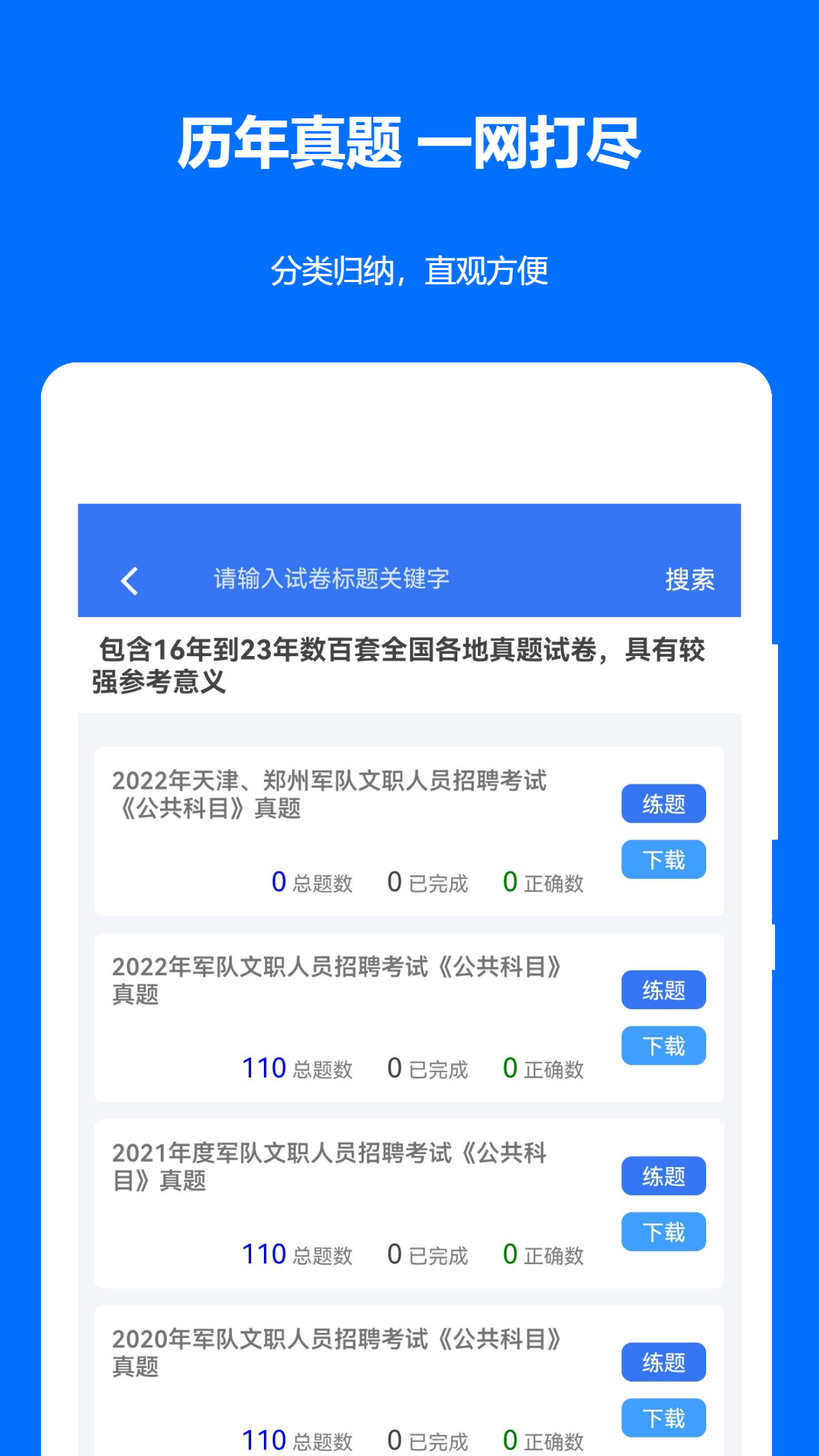Click the 搜索 search button
The image size is (819, 1456).
689,579
